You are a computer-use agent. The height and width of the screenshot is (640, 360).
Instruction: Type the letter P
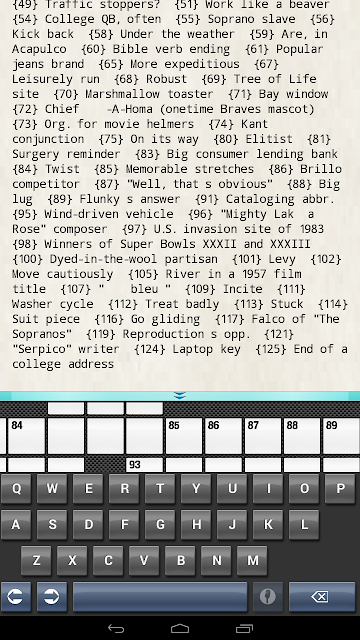point(340,489)
